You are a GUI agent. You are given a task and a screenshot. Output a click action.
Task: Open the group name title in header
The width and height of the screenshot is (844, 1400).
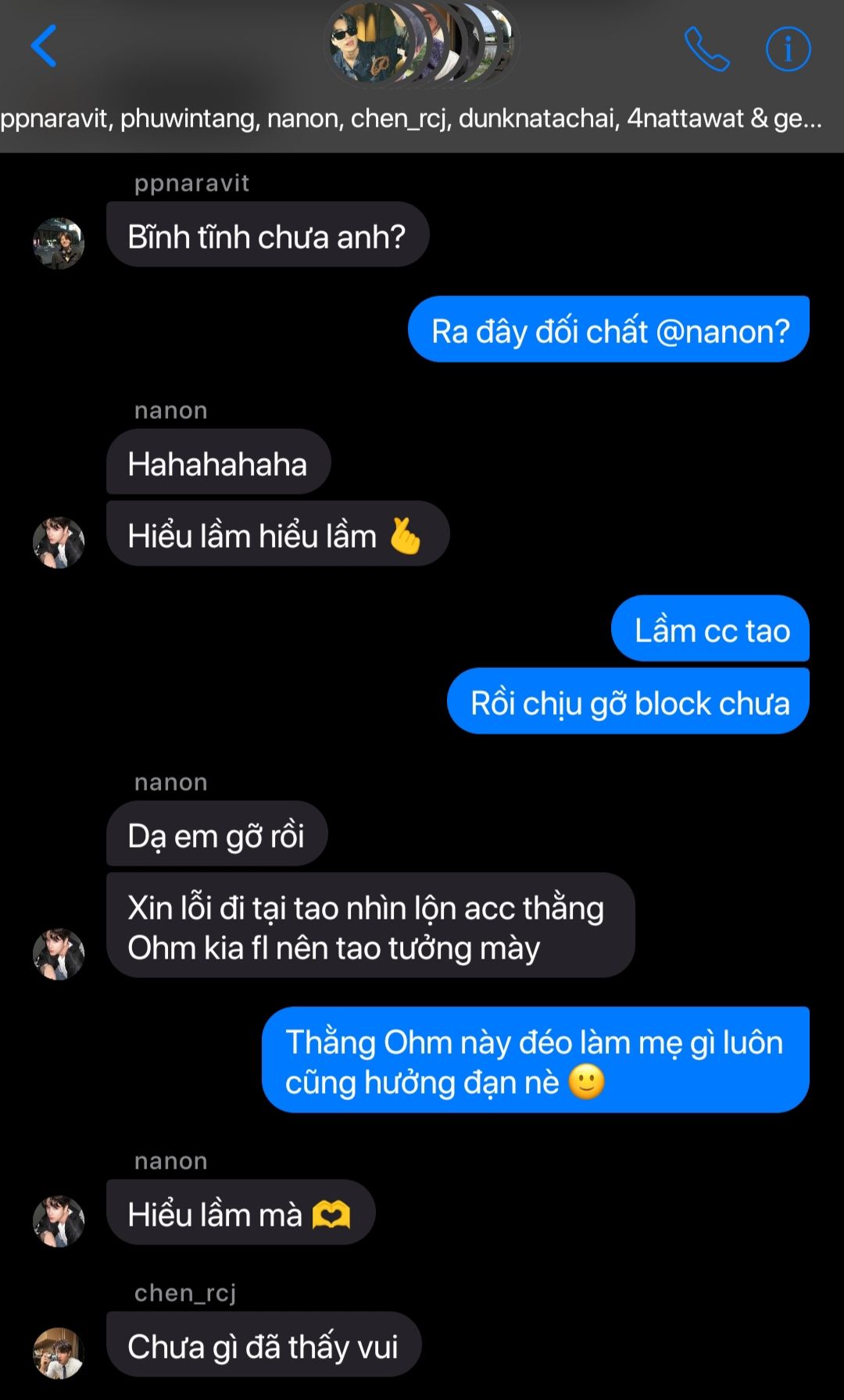[x=411, y=119]
